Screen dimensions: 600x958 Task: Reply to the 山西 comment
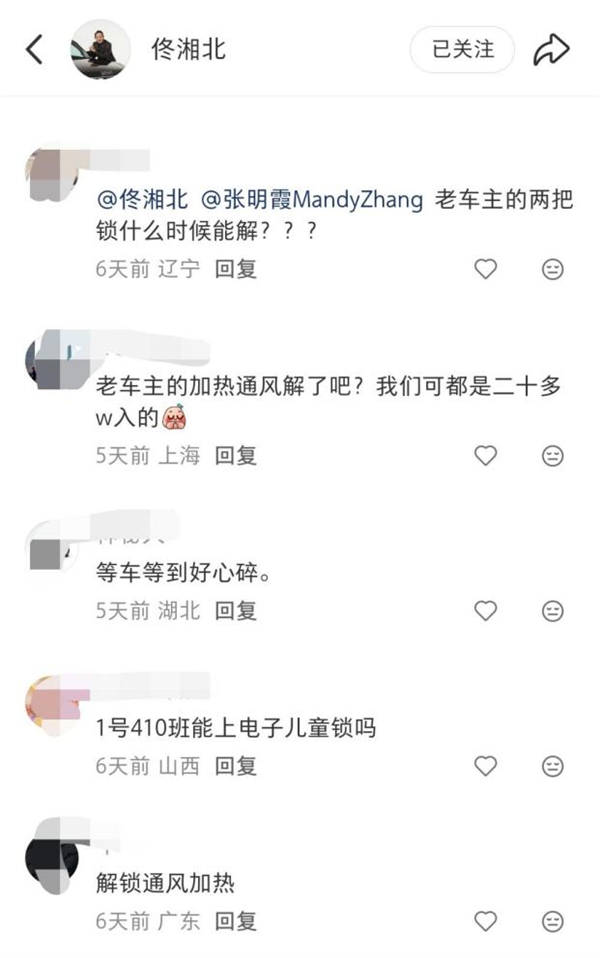click(x=237, y=766)
